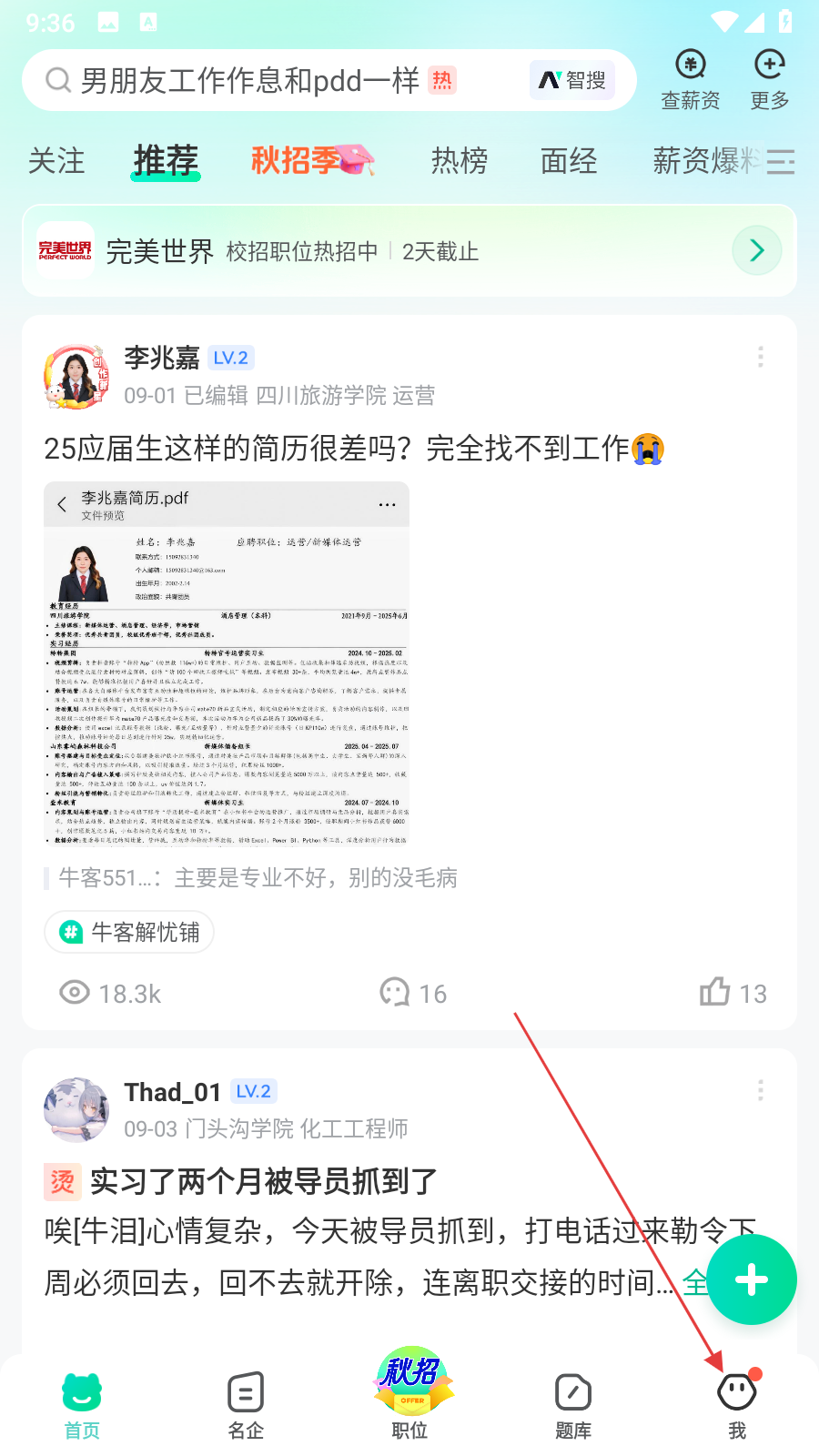The width and height of the screenshot is (819, 1456).
Task: Switch to the 秋招季 tab
Action: click(311, 161)
